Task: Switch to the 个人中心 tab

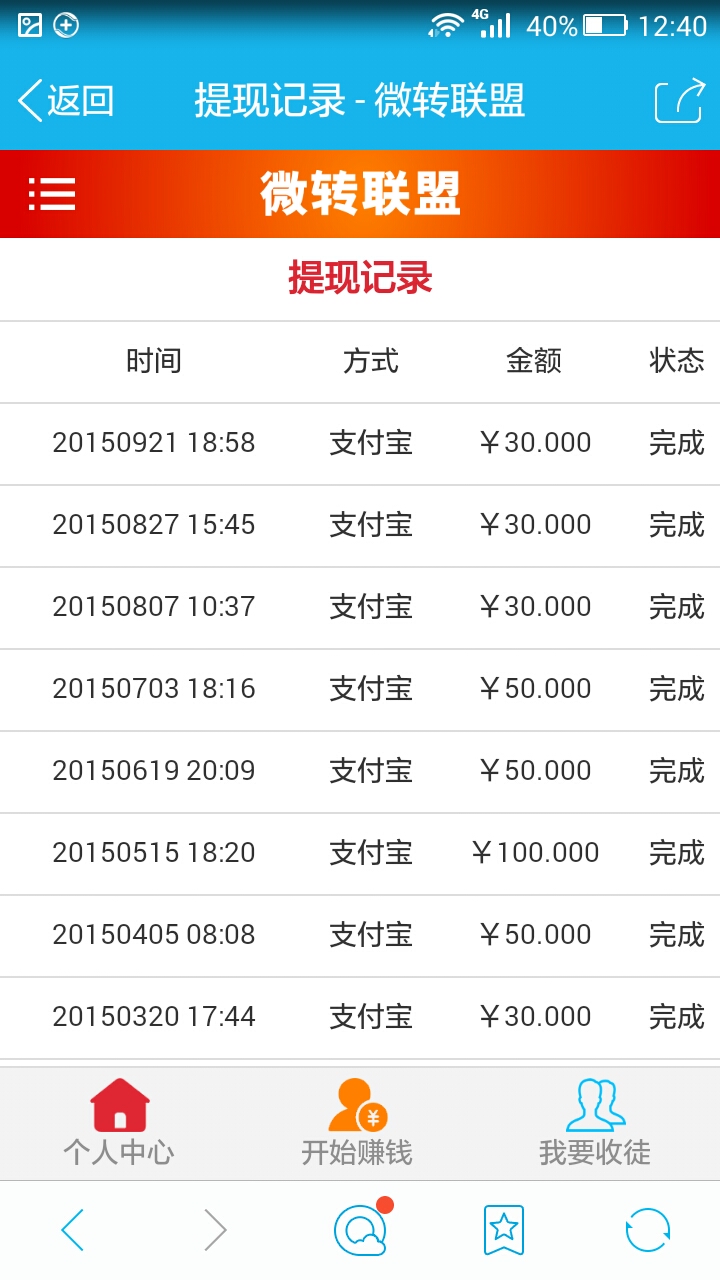Action: 119,1122
